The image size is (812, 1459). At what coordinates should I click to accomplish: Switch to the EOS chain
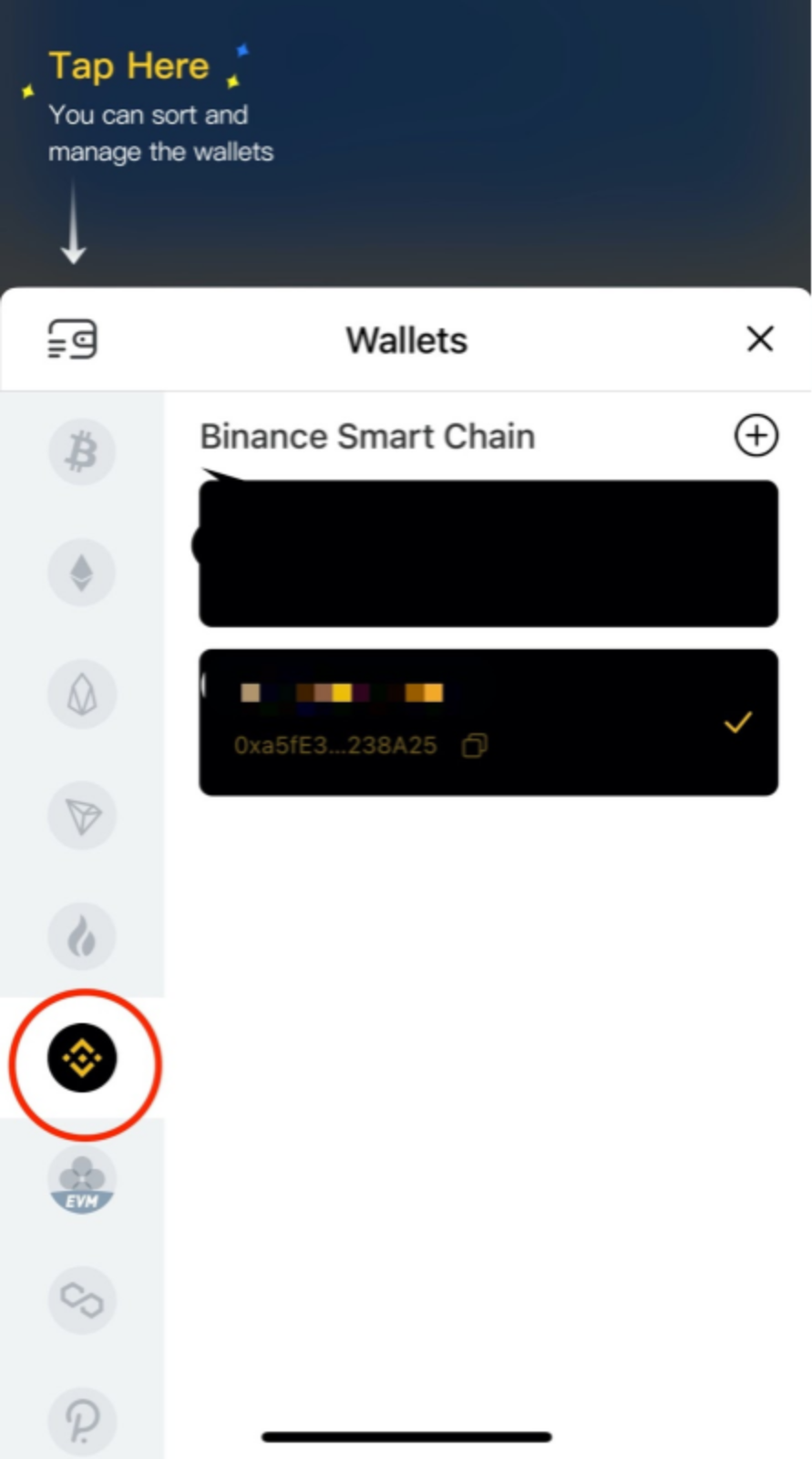click(x=82, y=694)
